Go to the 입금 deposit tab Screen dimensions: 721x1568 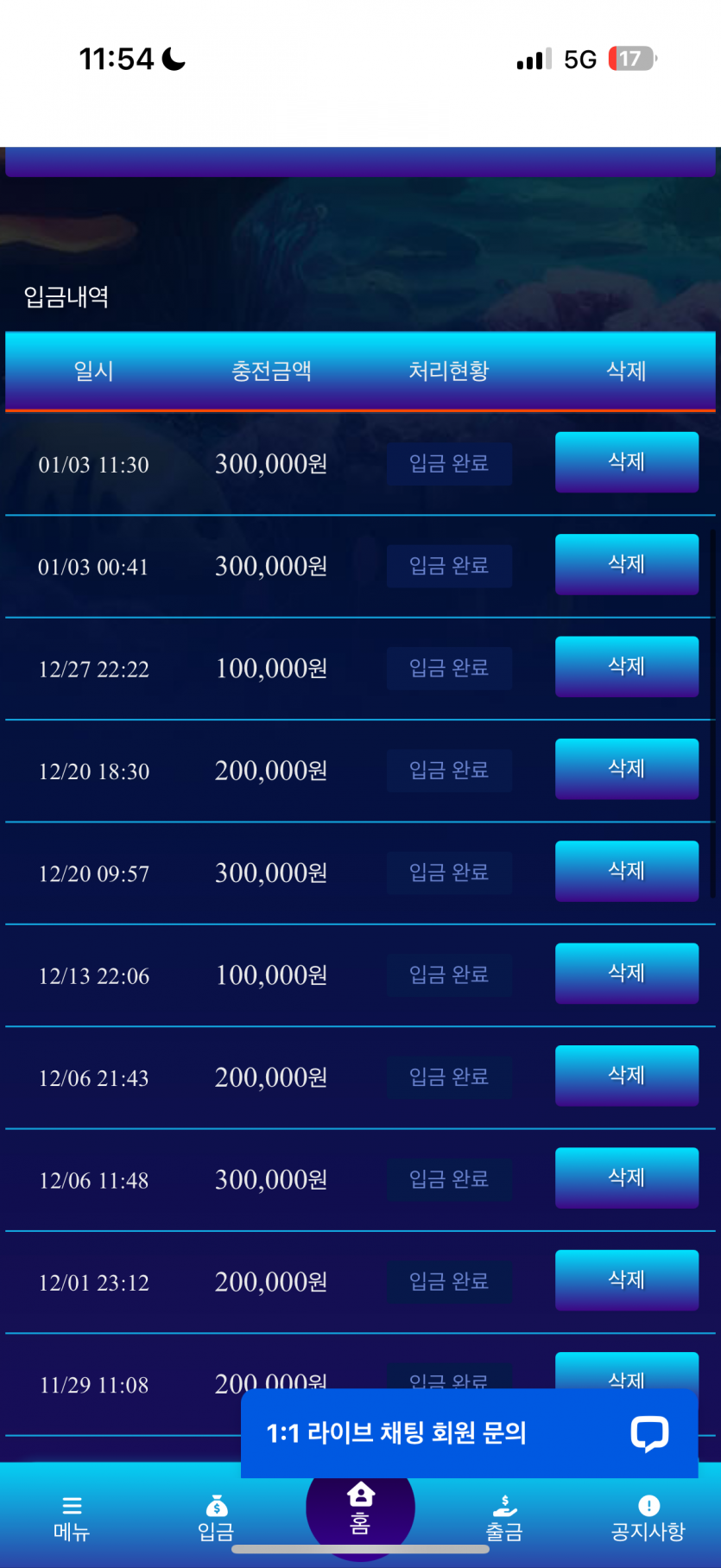click(216, 1519)
